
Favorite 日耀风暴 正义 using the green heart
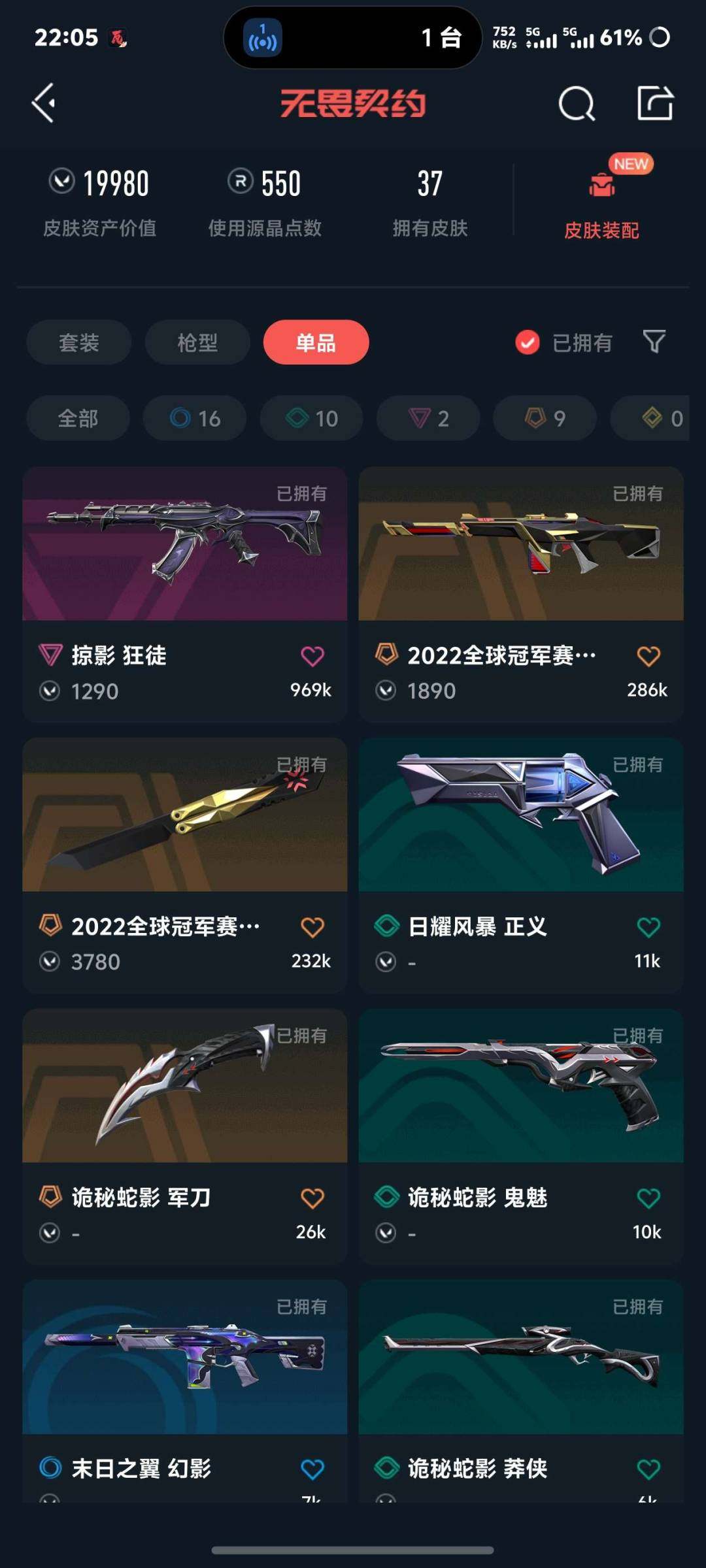(649, 926)
